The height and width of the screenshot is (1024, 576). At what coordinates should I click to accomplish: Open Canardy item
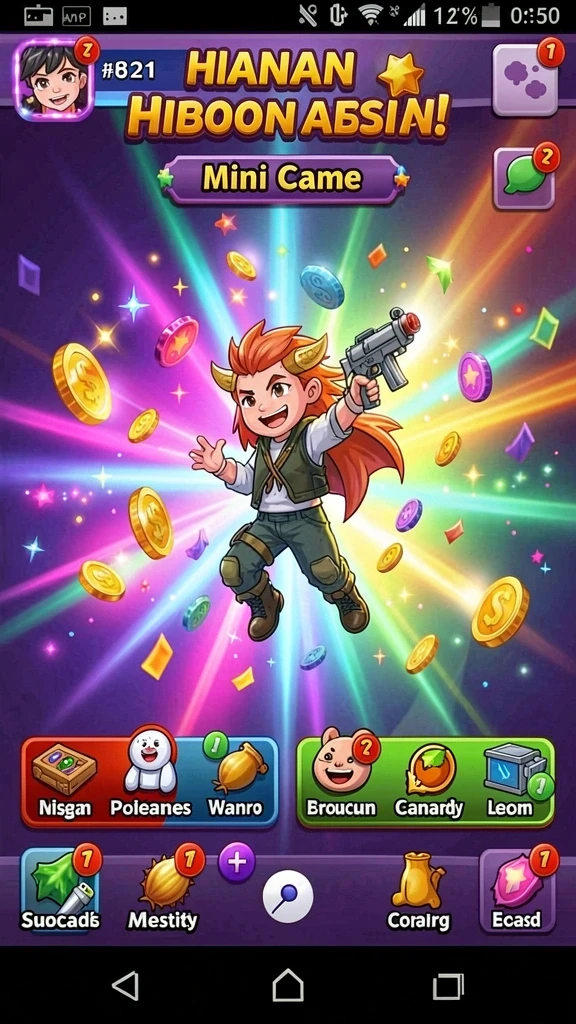(428, 782)
